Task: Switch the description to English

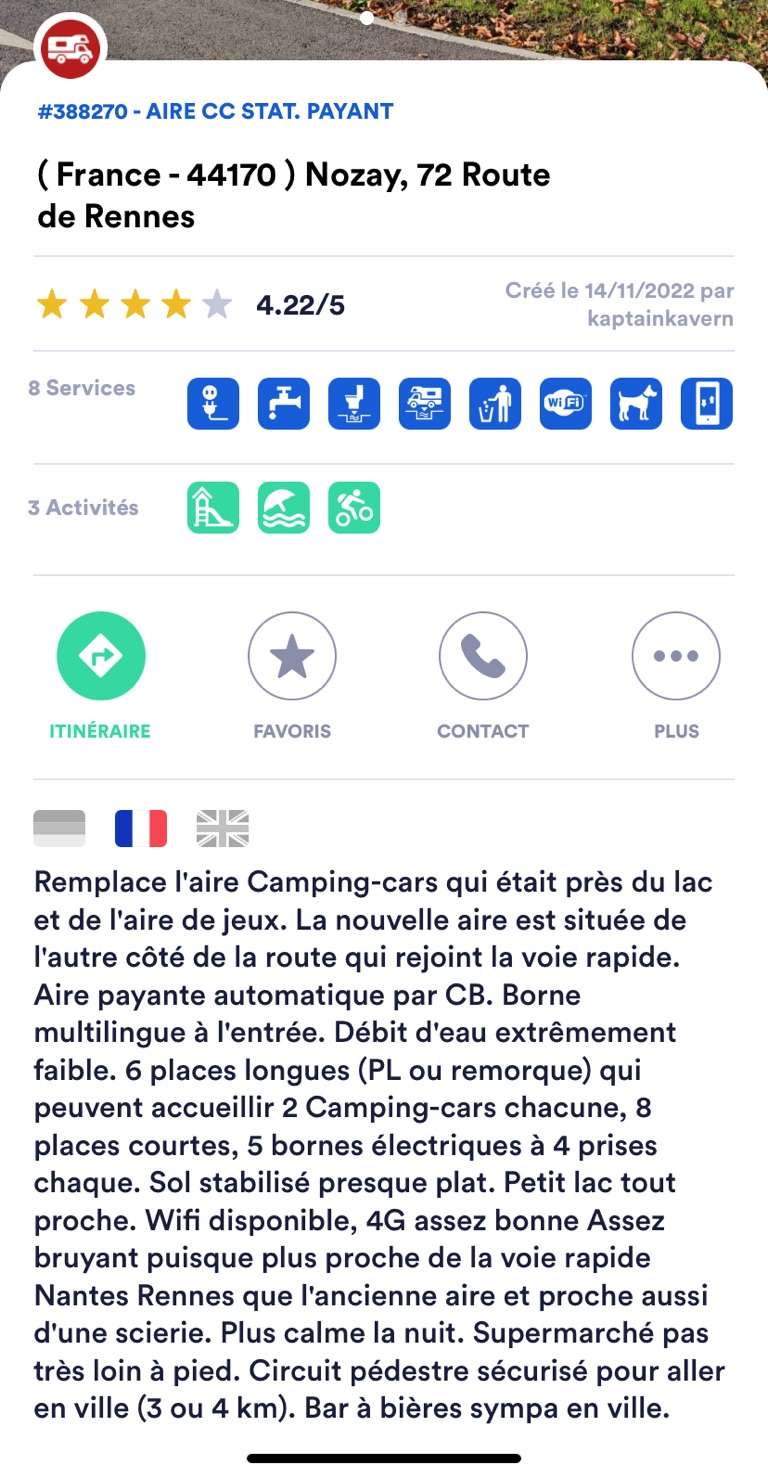Action: coord(222,828)
